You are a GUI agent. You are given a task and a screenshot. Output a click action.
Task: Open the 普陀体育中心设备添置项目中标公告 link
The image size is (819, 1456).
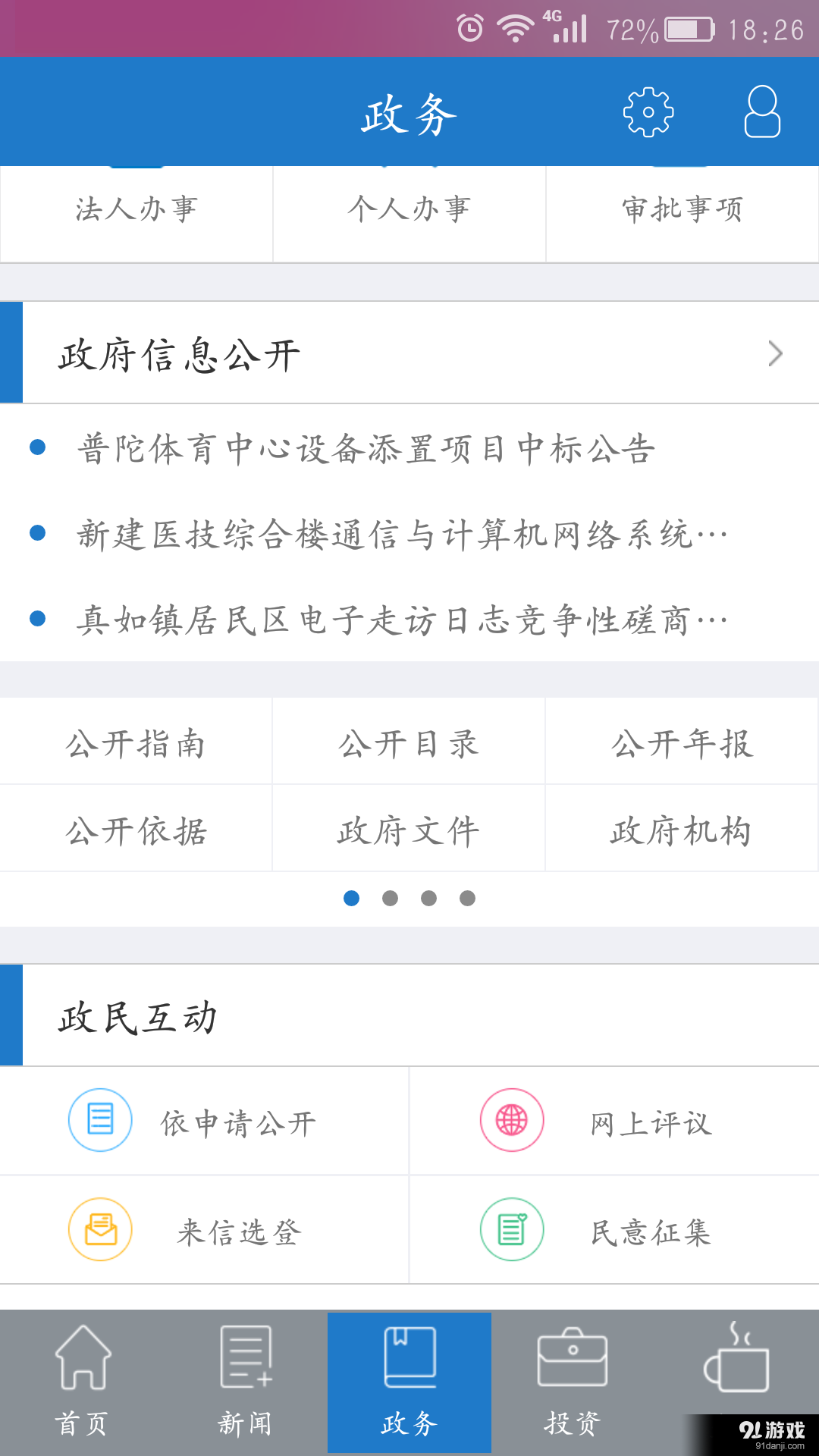[366, 448]
